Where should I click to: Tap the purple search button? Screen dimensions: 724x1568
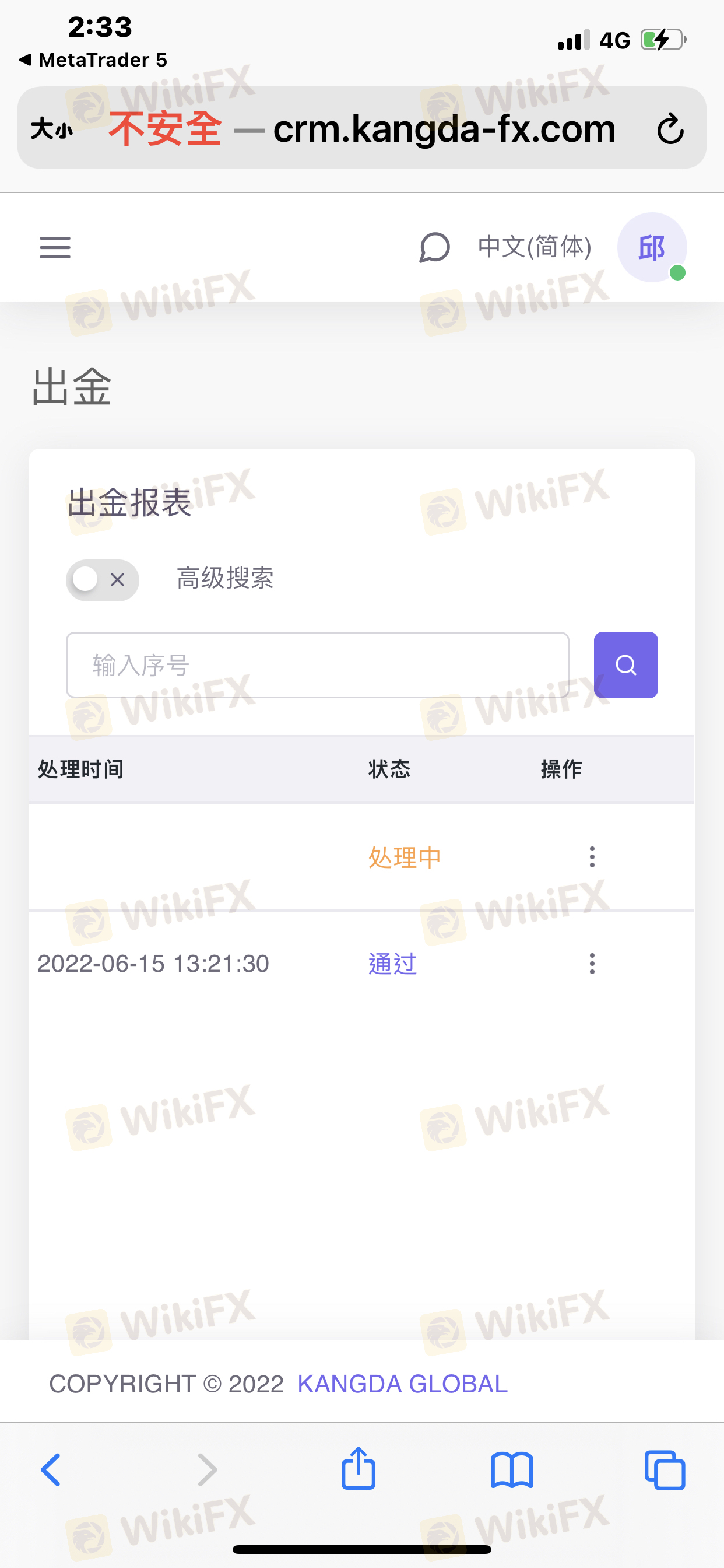625,664
